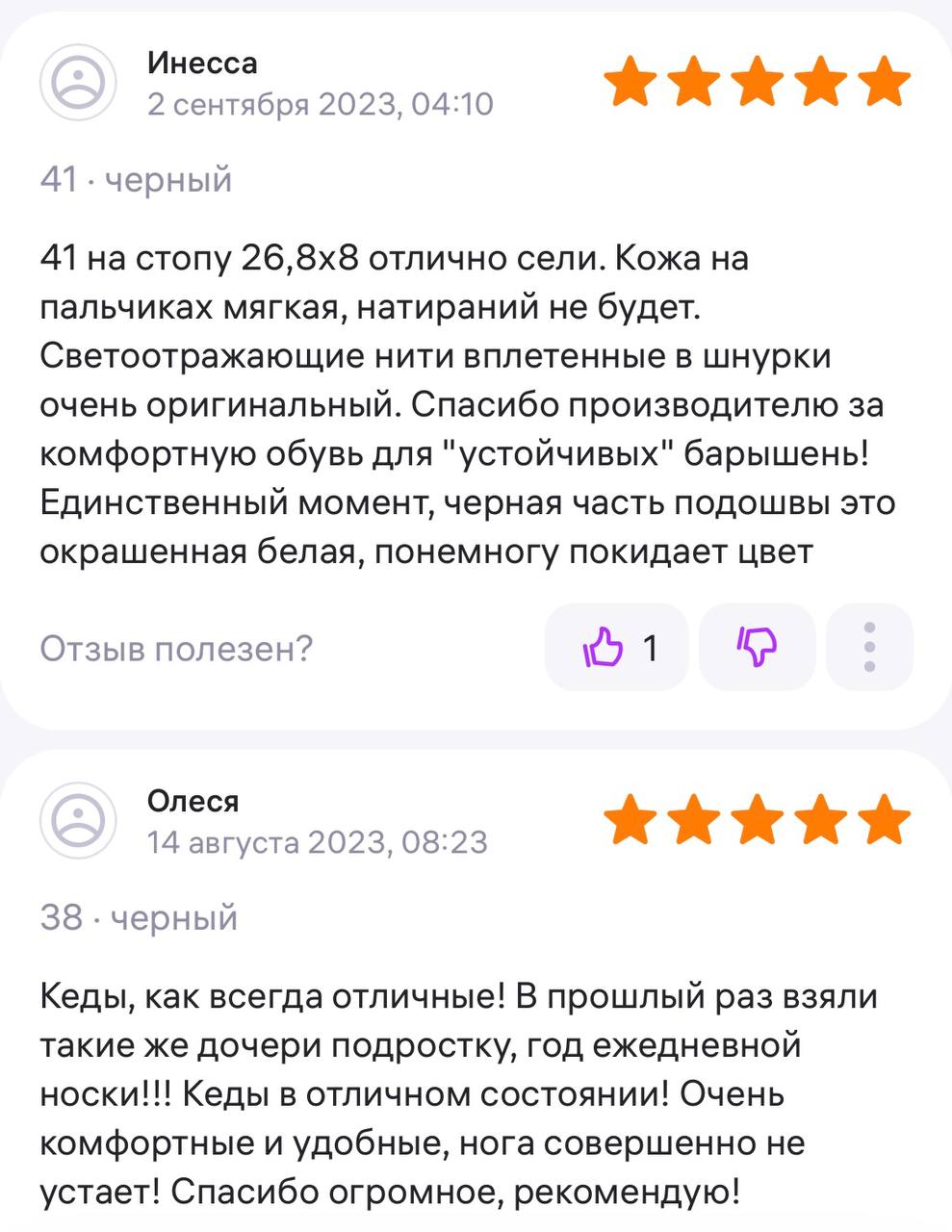Dislike Инесса's review with thumbs down
The height and width of the screenshot is (1232, 952).
(757, 648)
